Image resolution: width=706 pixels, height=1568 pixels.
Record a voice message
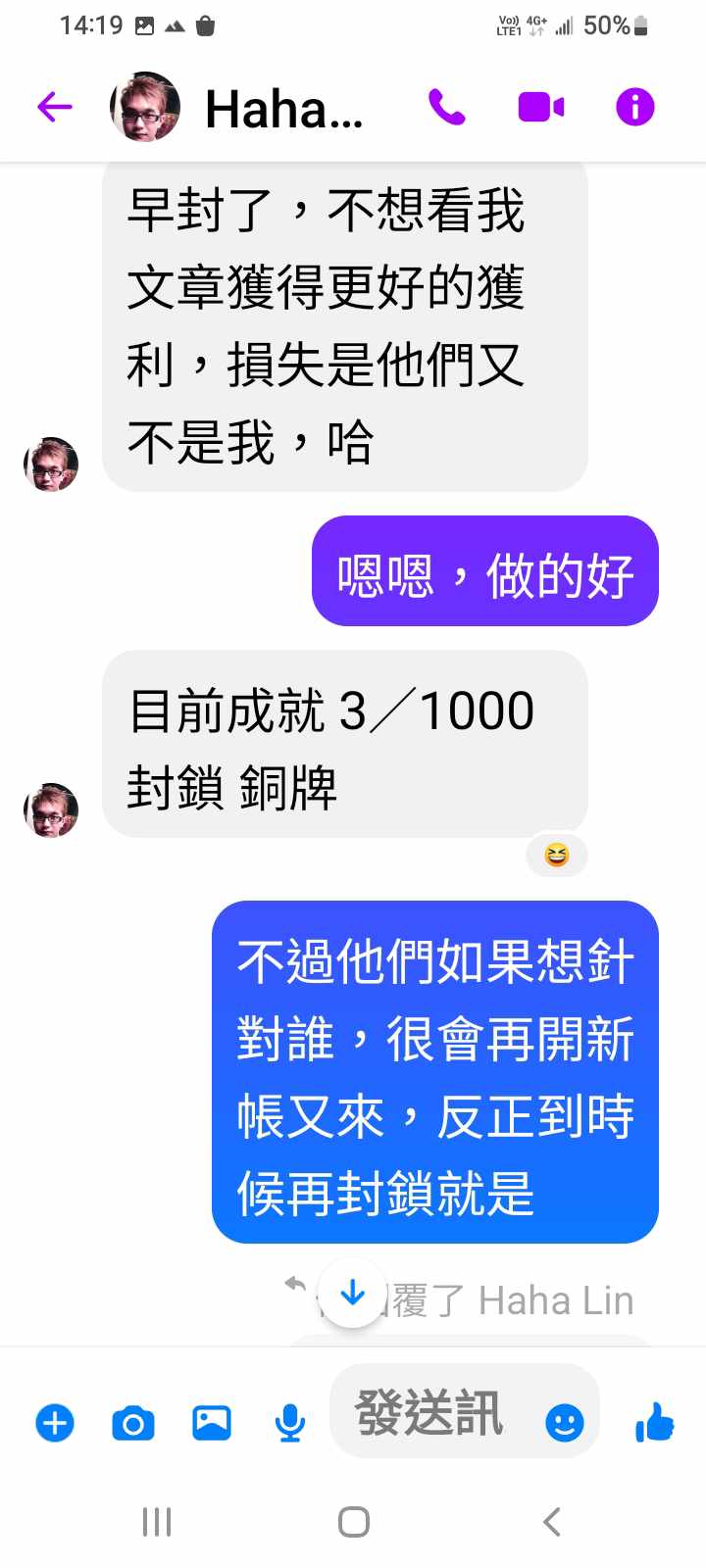(289, 1422)
